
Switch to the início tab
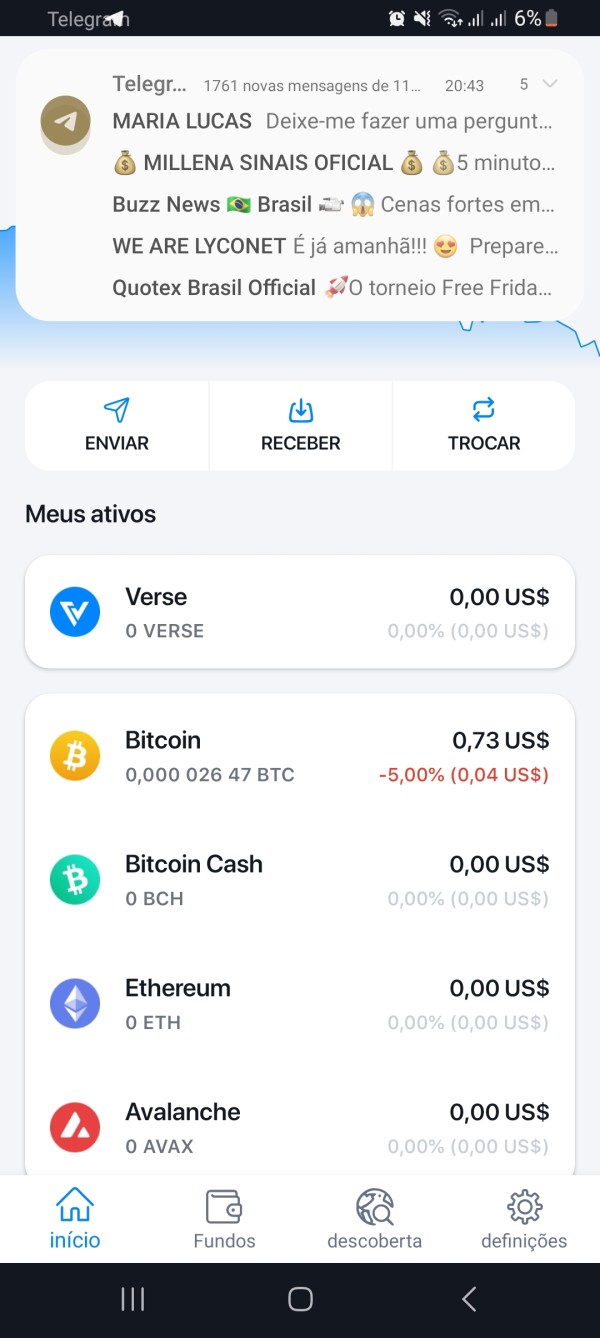[x=75, y=1219]
